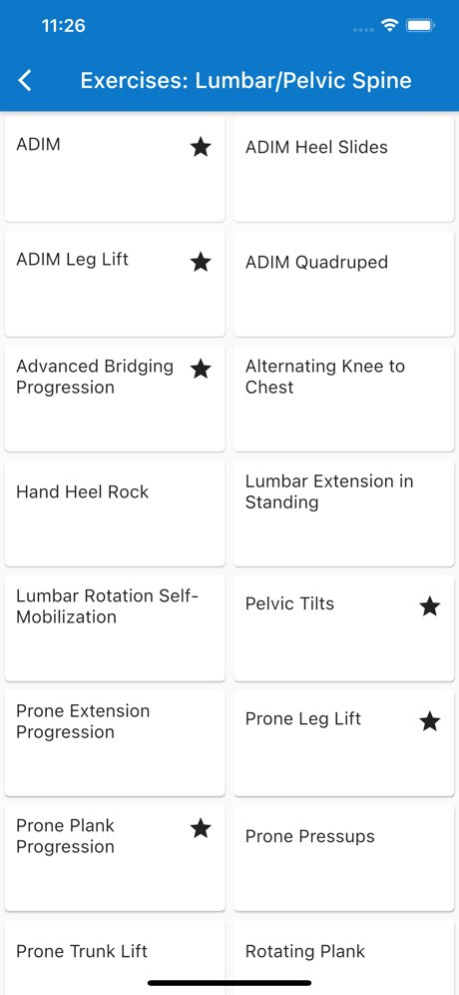Select the ADIM Leg Lift exercise

tap(115, 284)
